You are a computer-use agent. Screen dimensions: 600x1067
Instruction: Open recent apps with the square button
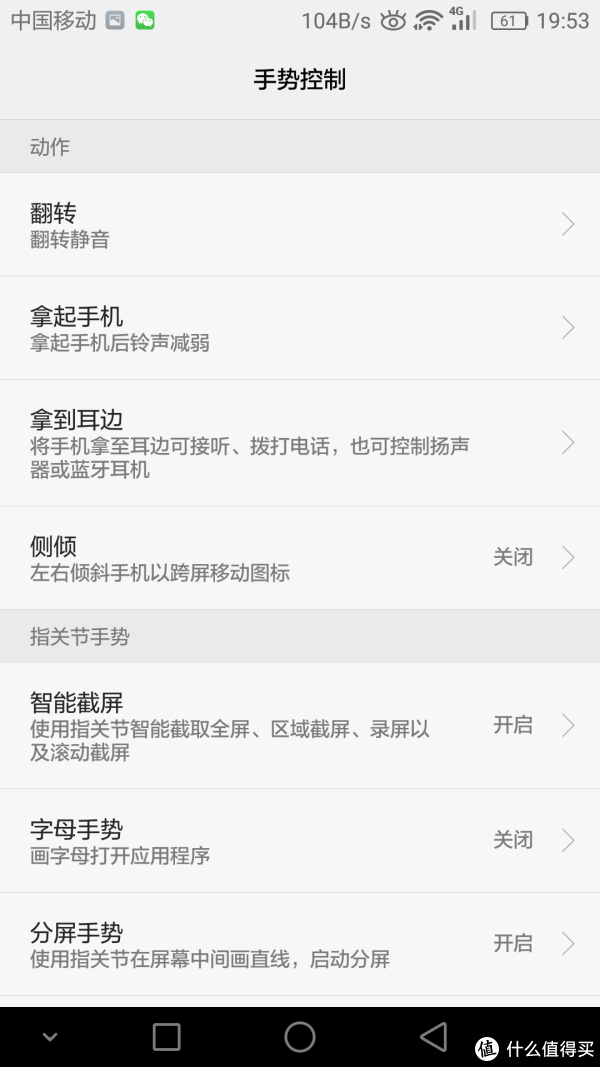click(167, 1037)
